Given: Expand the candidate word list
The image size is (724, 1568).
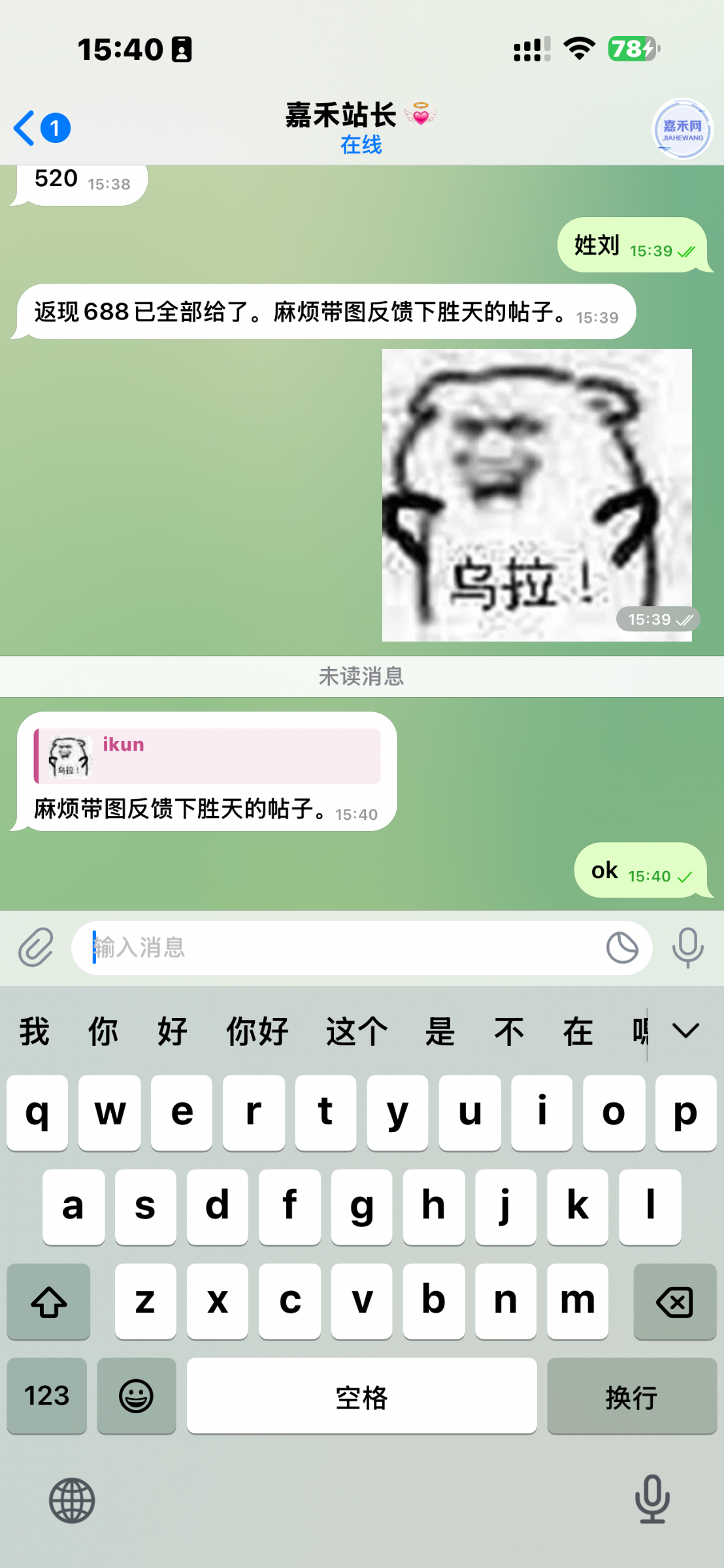Looking at the screenshot, I should point(685,1031).
